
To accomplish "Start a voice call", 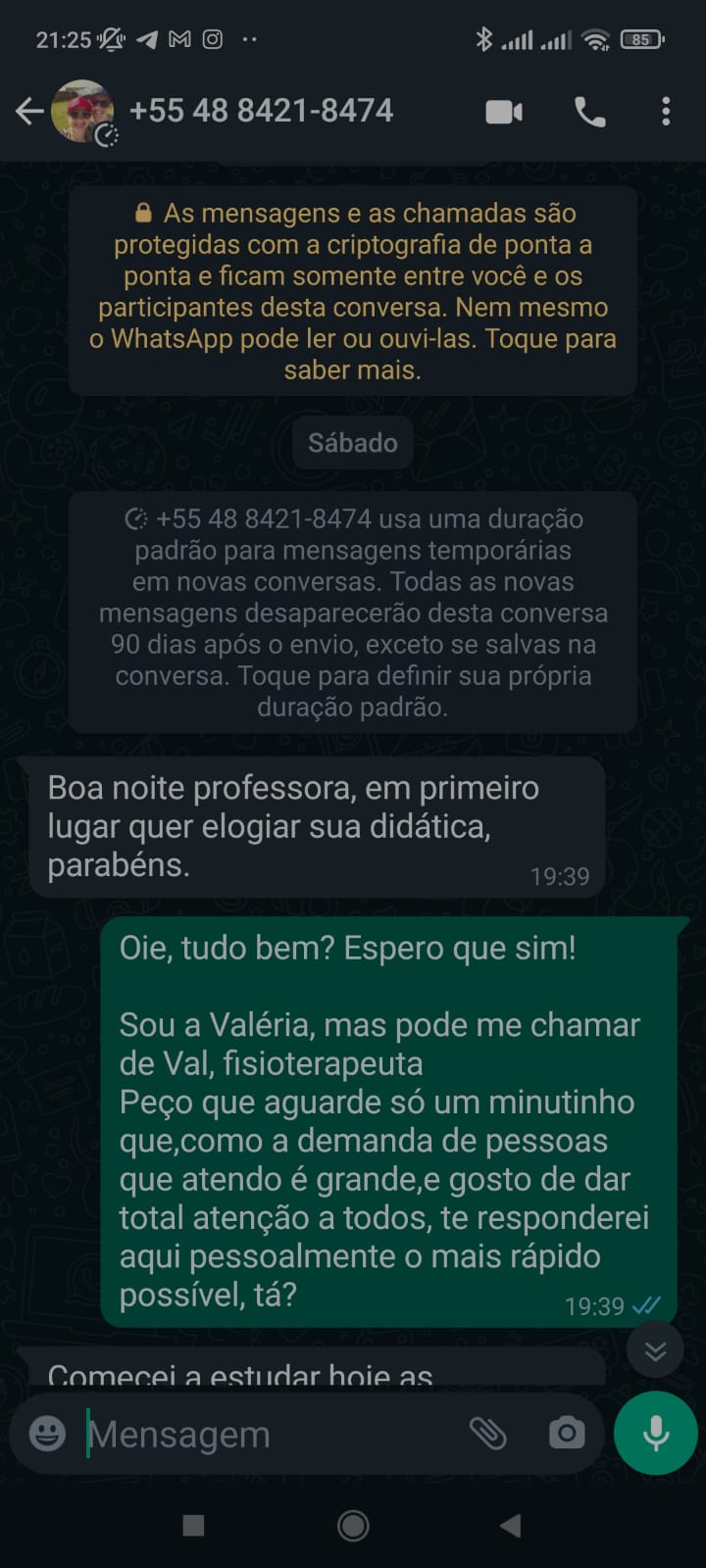I will coord(589,112).
